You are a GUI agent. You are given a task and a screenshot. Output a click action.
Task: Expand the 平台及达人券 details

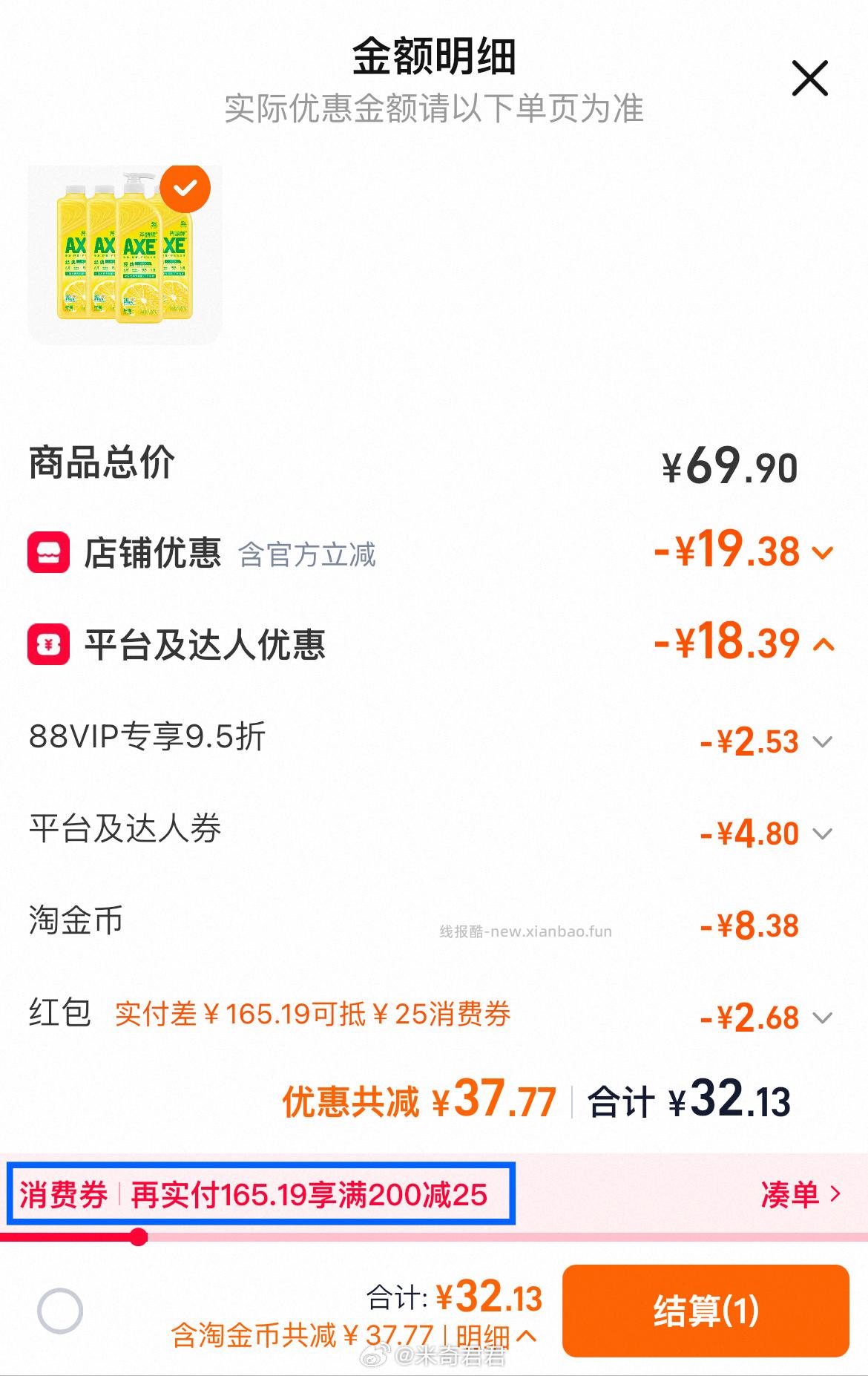coord(821,832)
